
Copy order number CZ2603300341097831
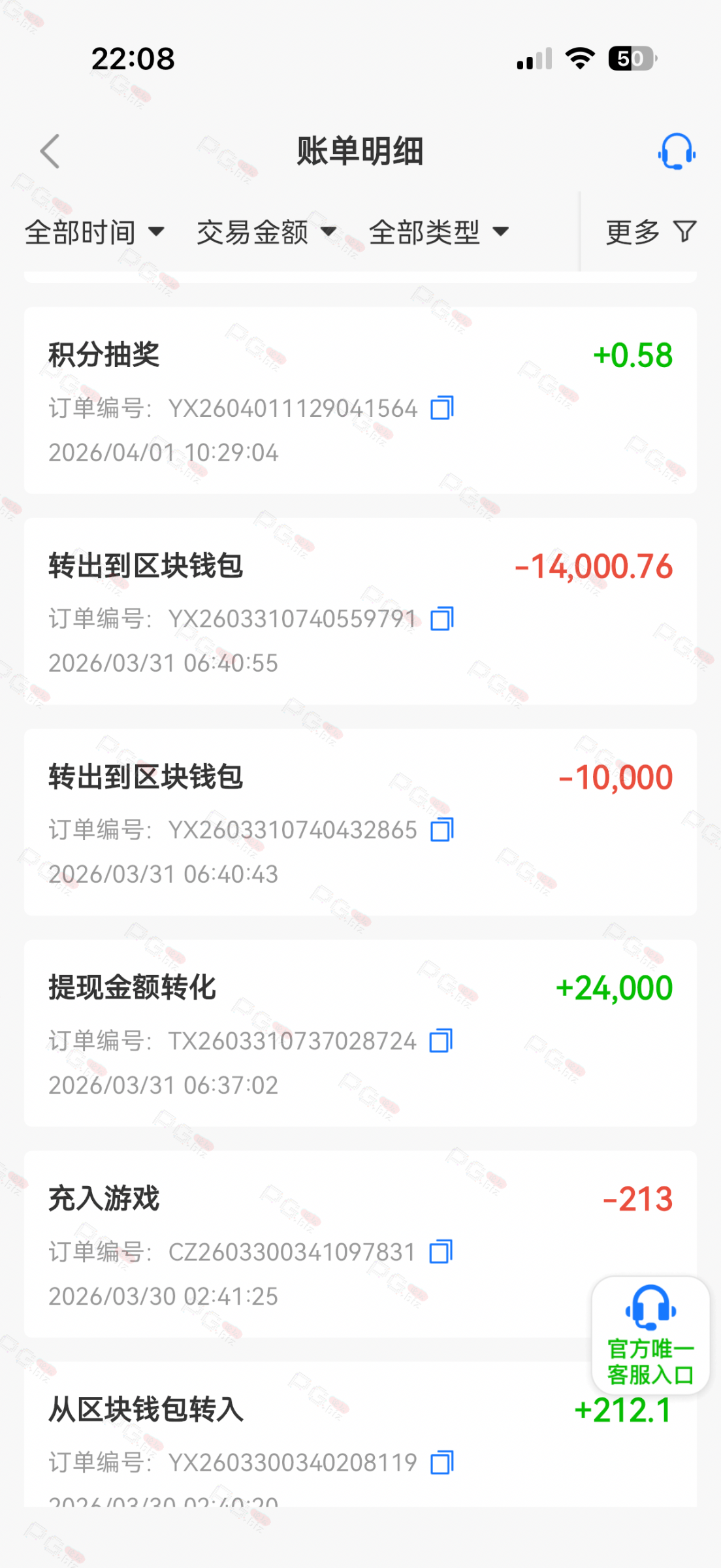pyautogui.click(x=441, y=1252)
